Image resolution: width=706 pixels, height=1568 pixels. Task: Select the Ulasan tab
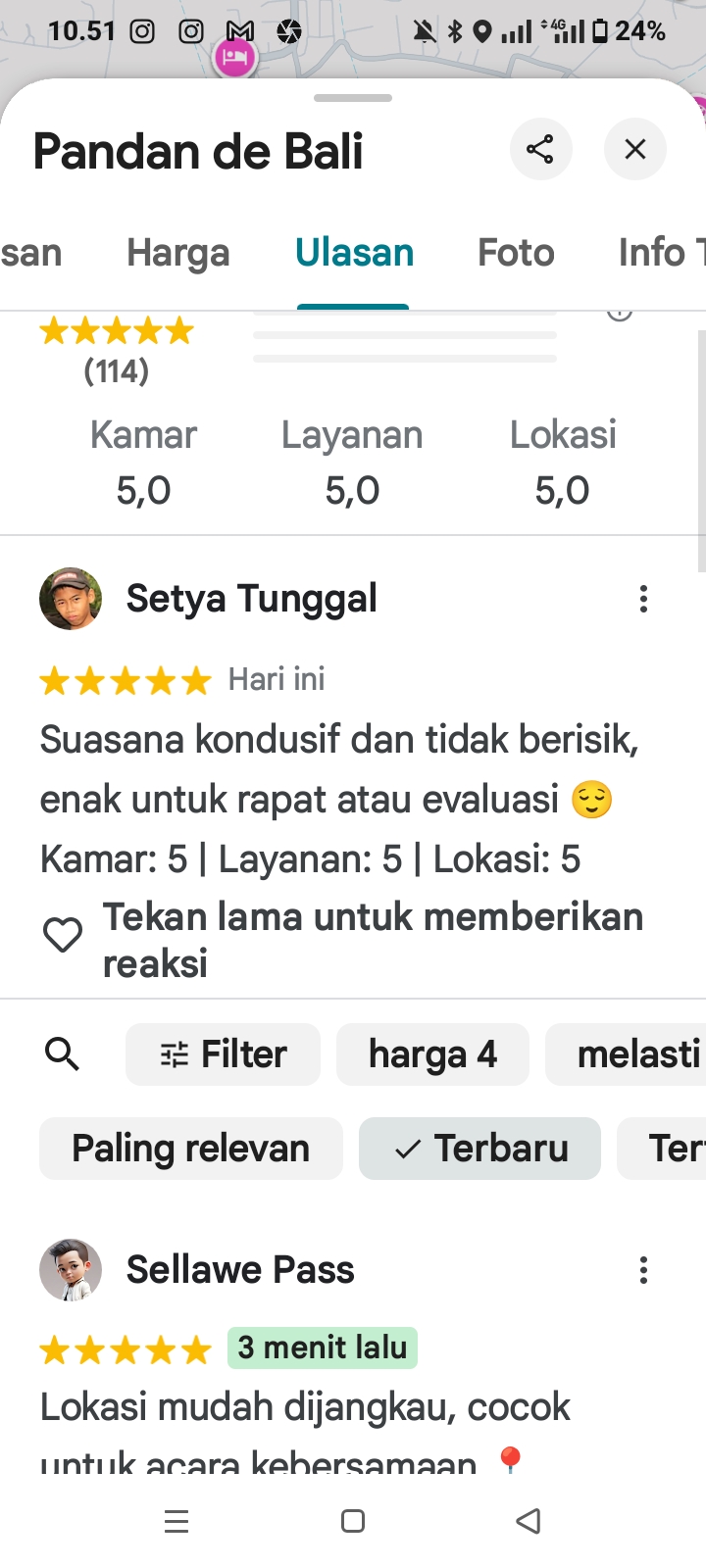(x=354, y=253)
